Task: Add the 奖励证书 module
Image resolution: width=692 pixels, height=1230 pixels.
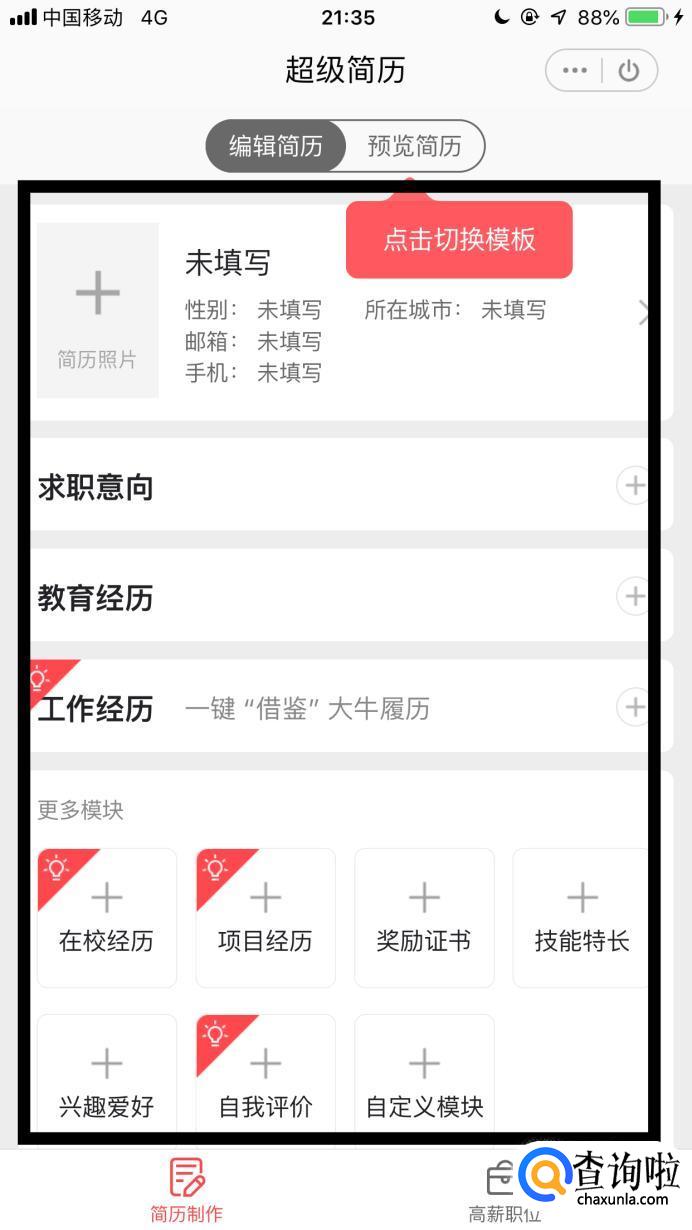Action: tap(424, 918)
